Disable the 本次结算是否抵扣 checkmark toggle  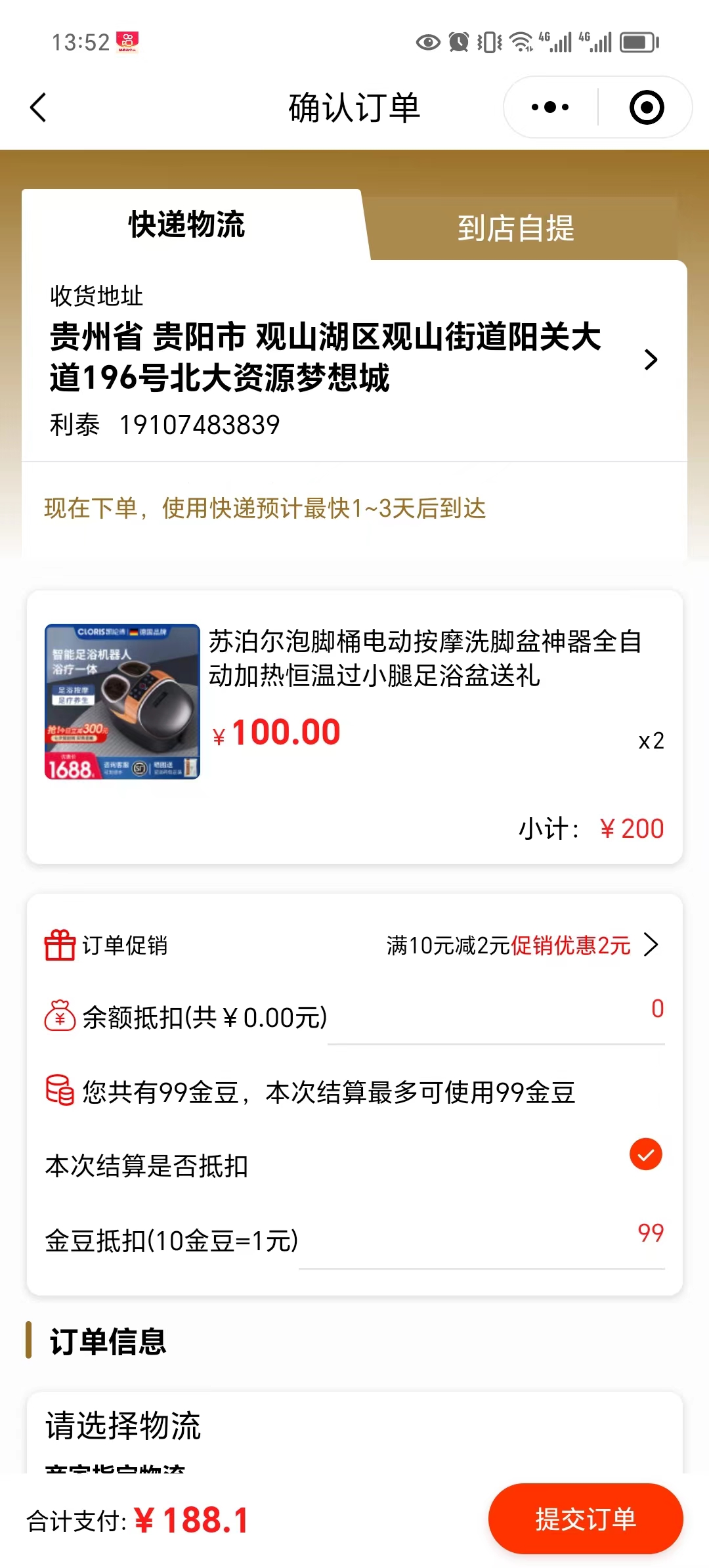click(645, 1154)
